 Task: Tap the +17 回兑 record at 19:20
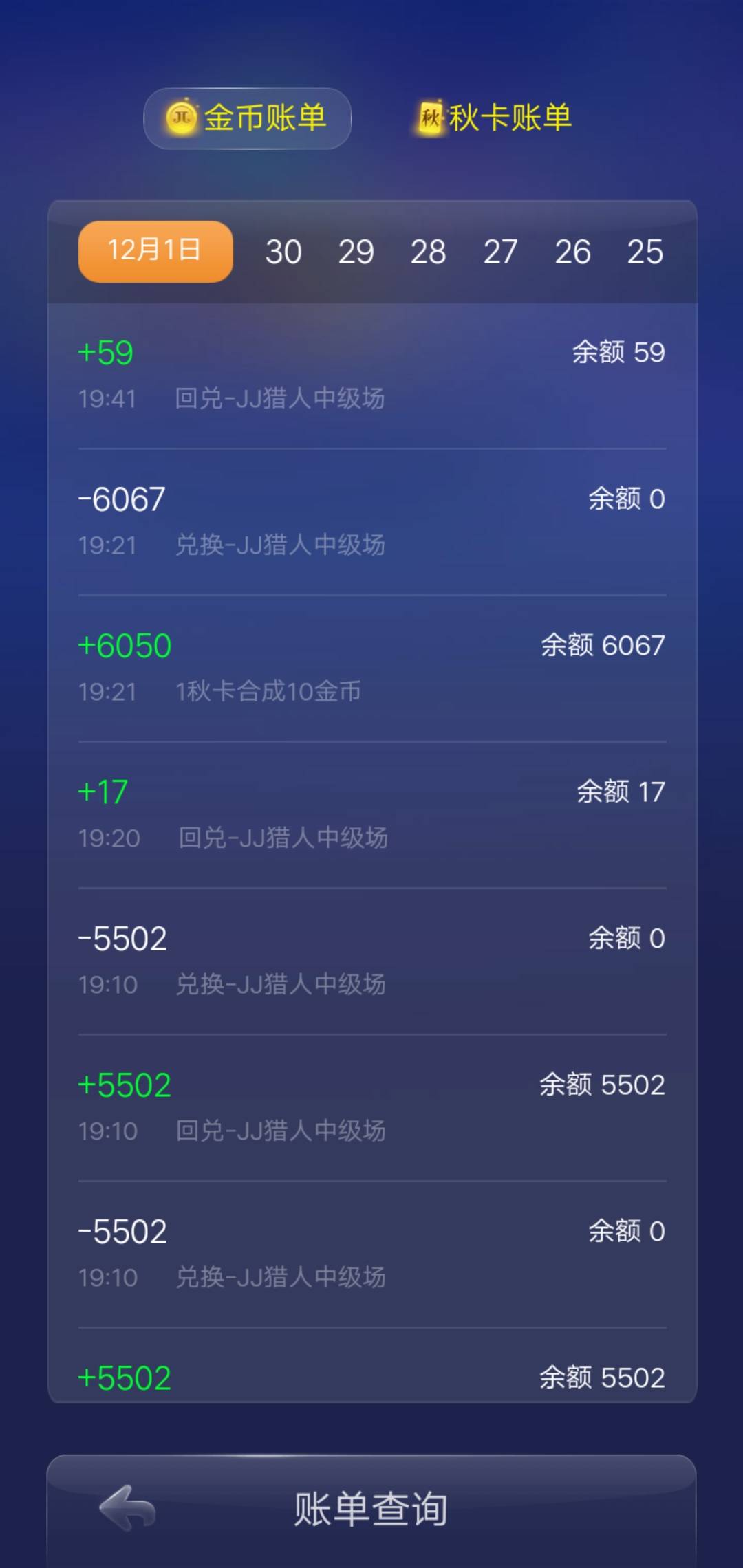(371, 814)
